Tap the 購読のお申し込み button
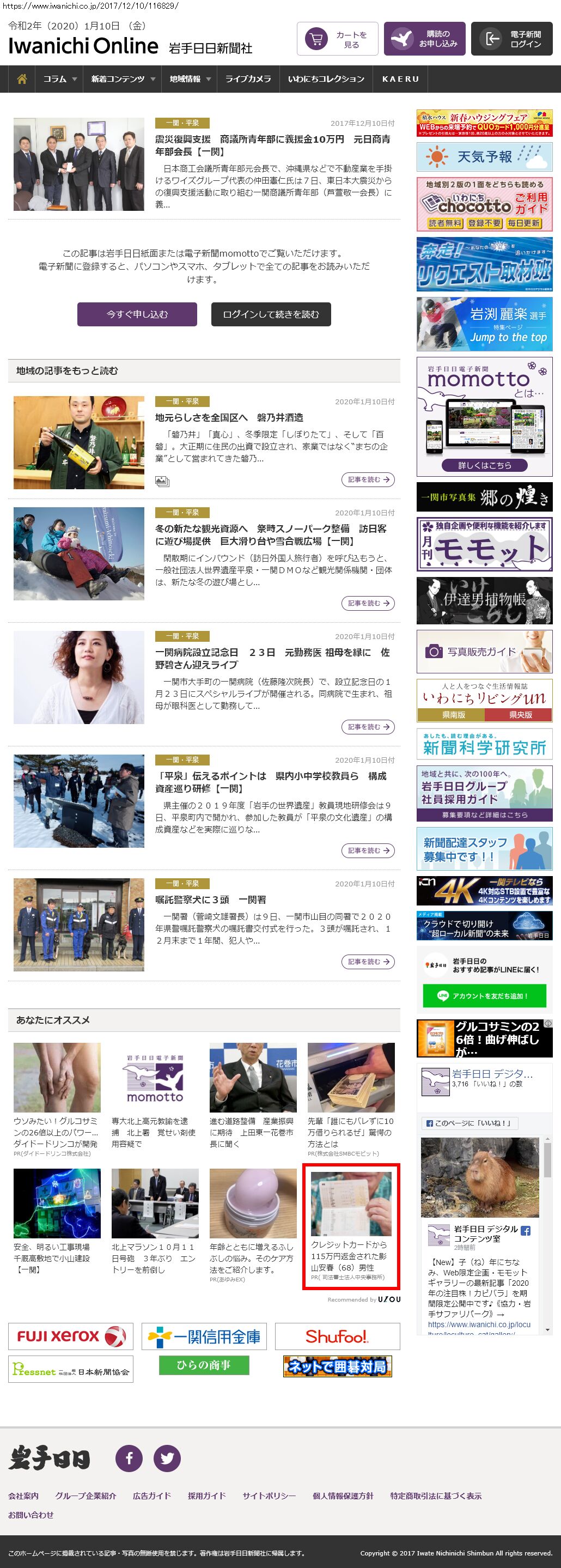This screenshot has width=561, height=1568. click(x=424, y=39)
